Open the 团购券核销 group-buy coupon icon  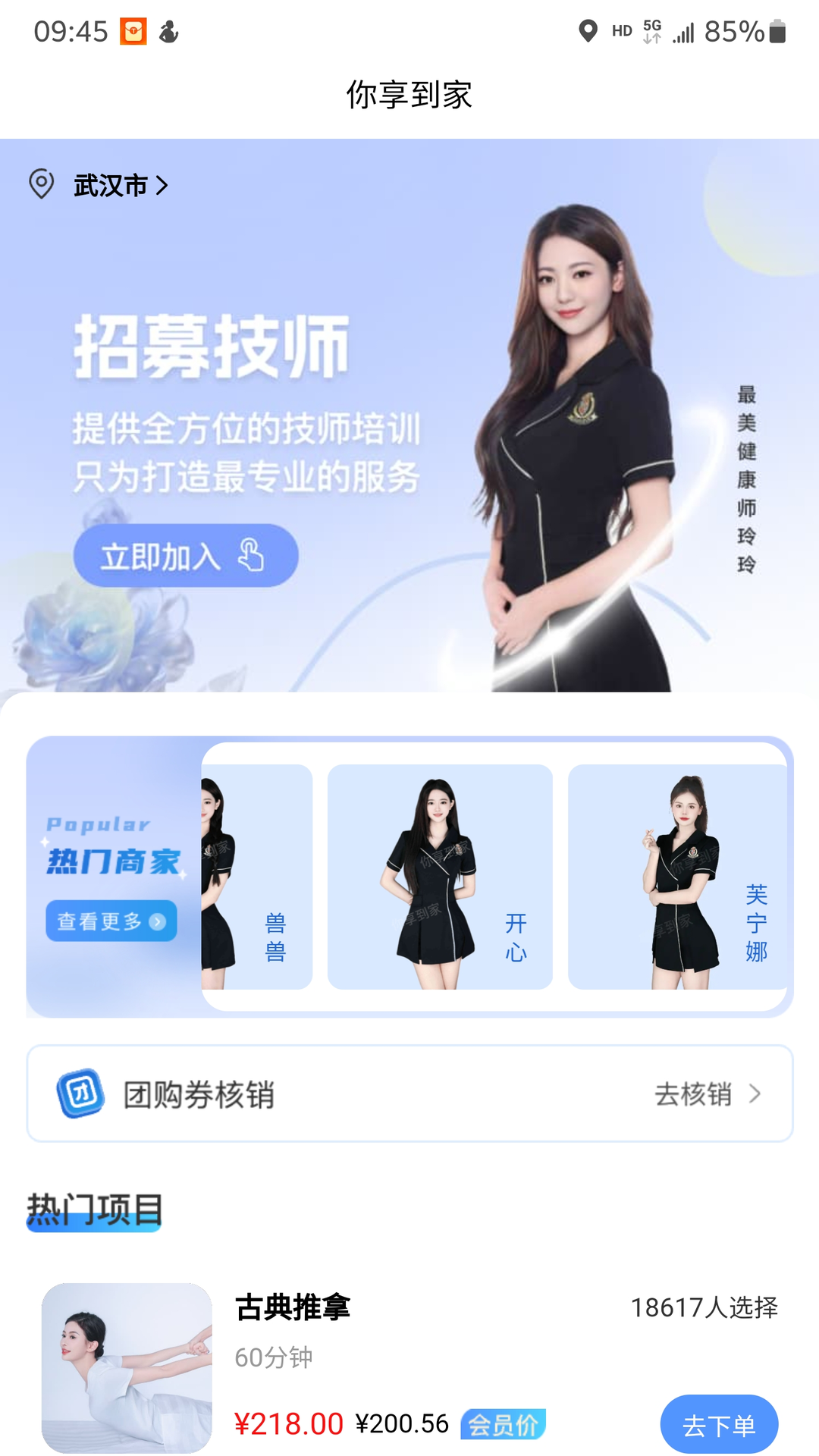[81, 1092]
